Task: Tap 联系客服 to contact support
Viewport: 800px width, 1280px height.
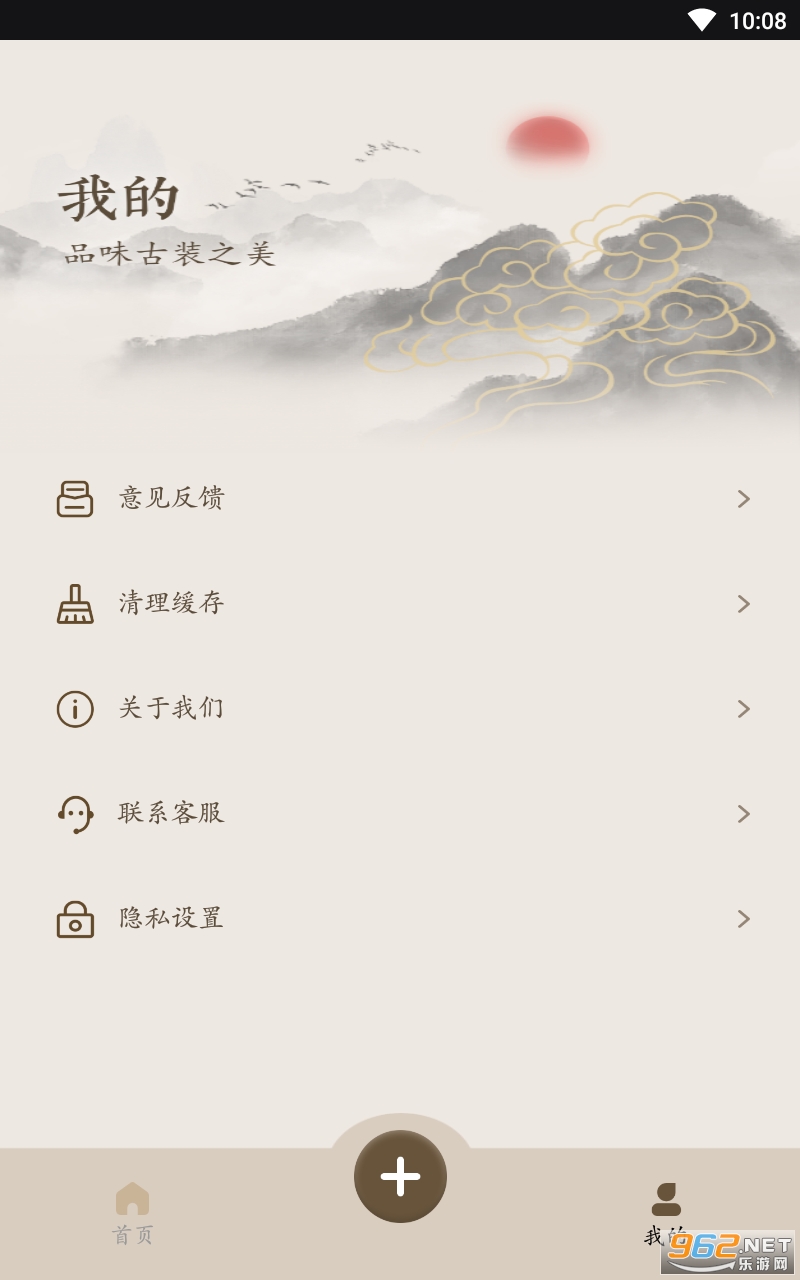Action: click(400, 813)
